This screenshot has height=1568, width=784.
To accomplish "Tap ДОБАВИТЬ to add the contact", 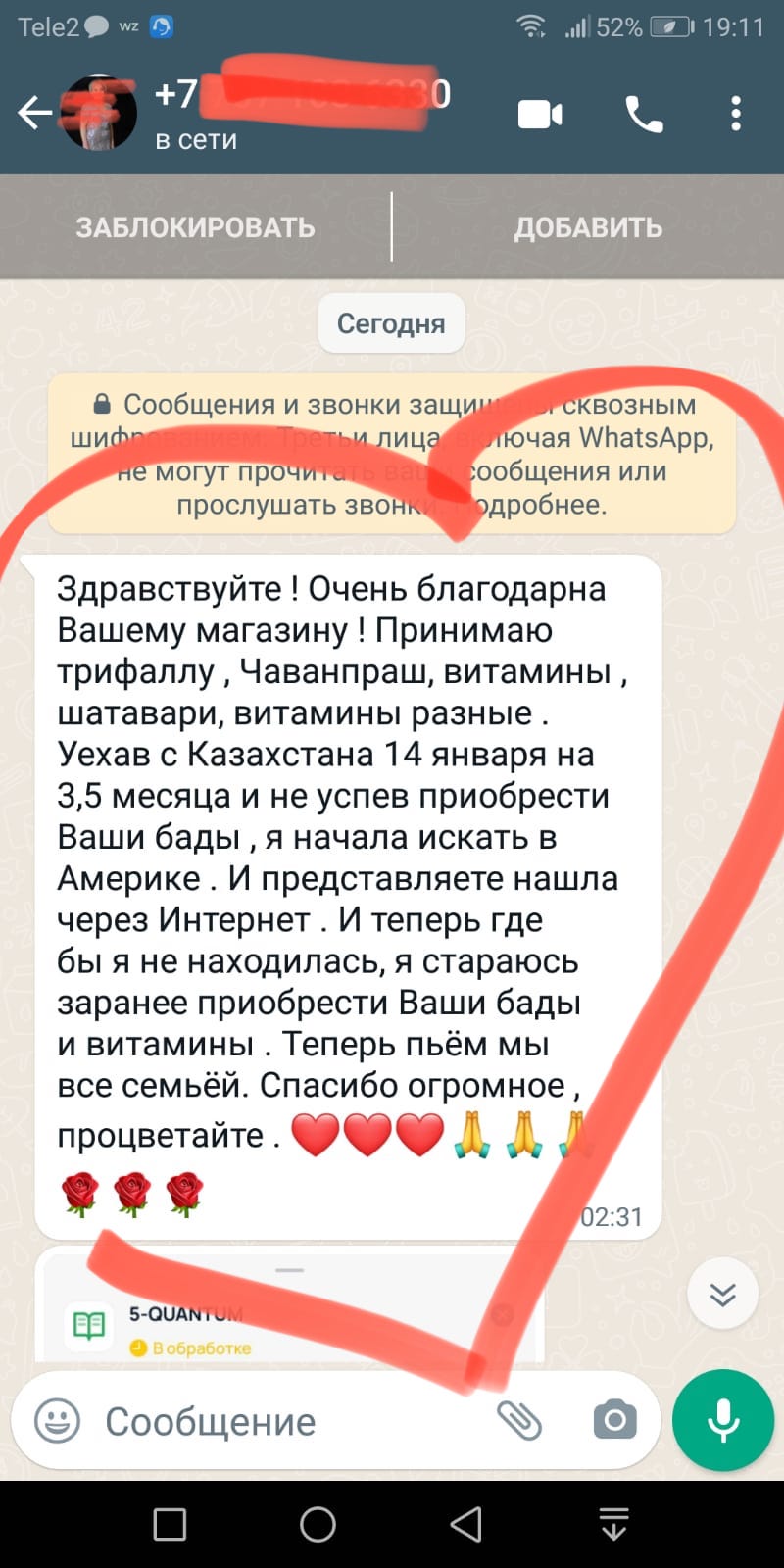I will click(x=588, y=227).
